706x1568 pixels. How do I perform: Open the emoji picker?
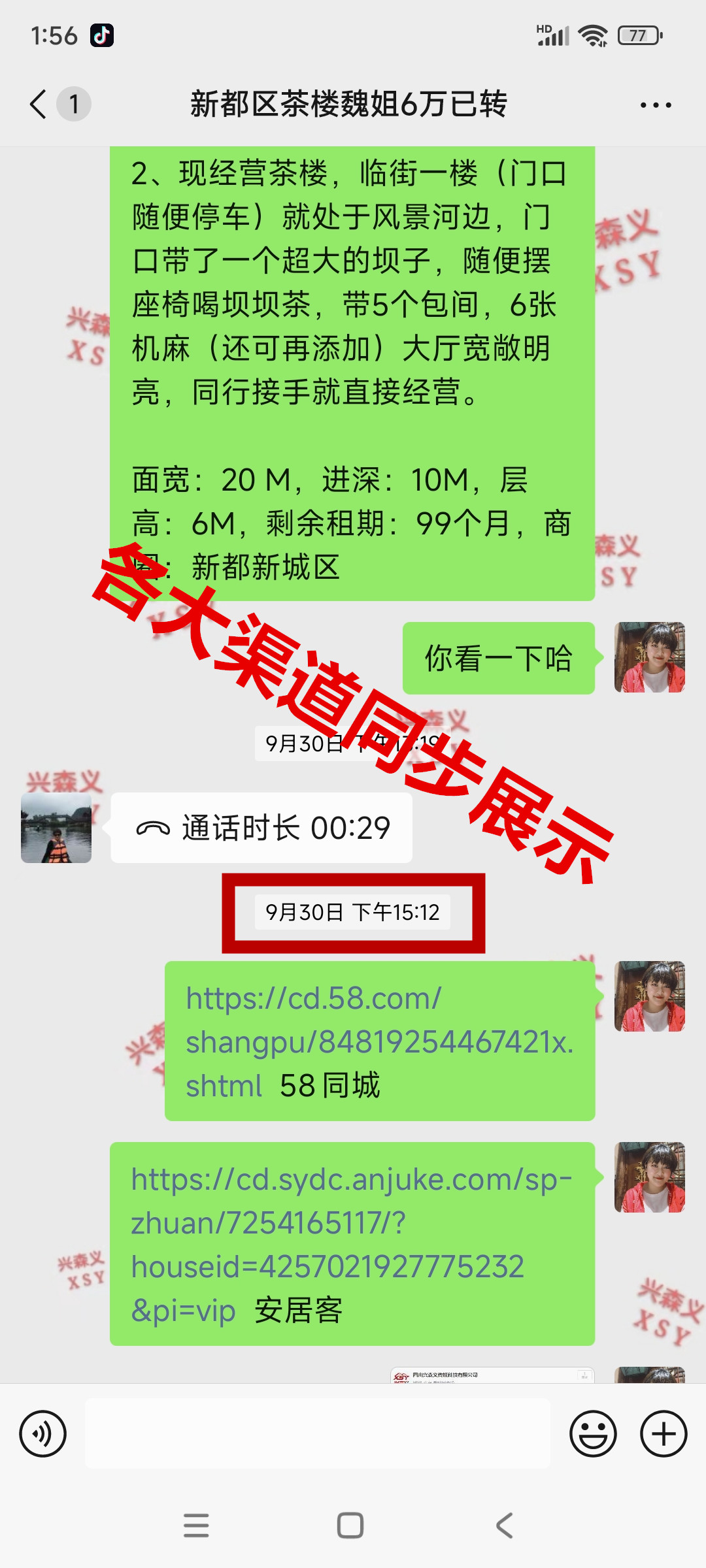(x=593, y=1434)
